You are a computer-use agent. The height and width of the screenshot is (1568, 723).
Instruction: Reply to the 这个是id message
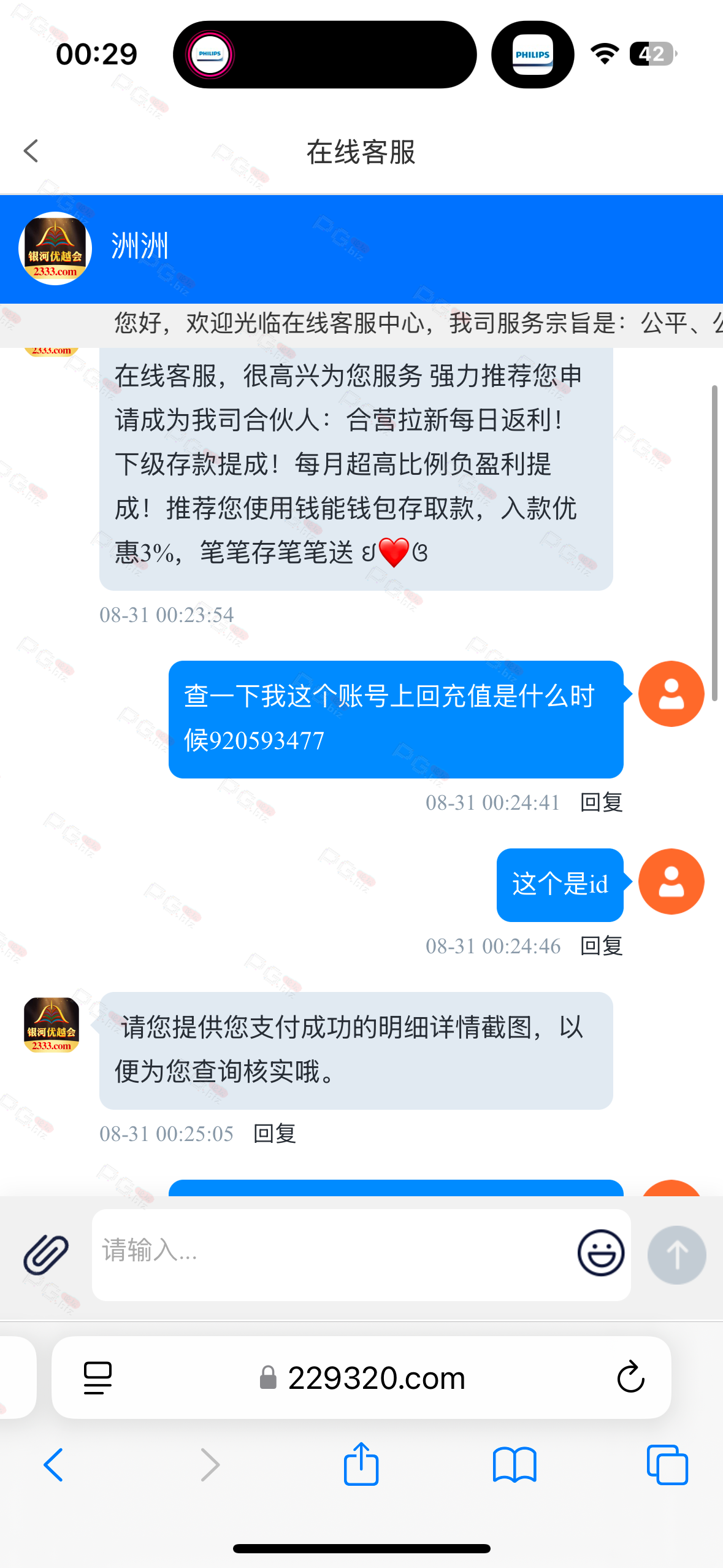tap(601, 946)
